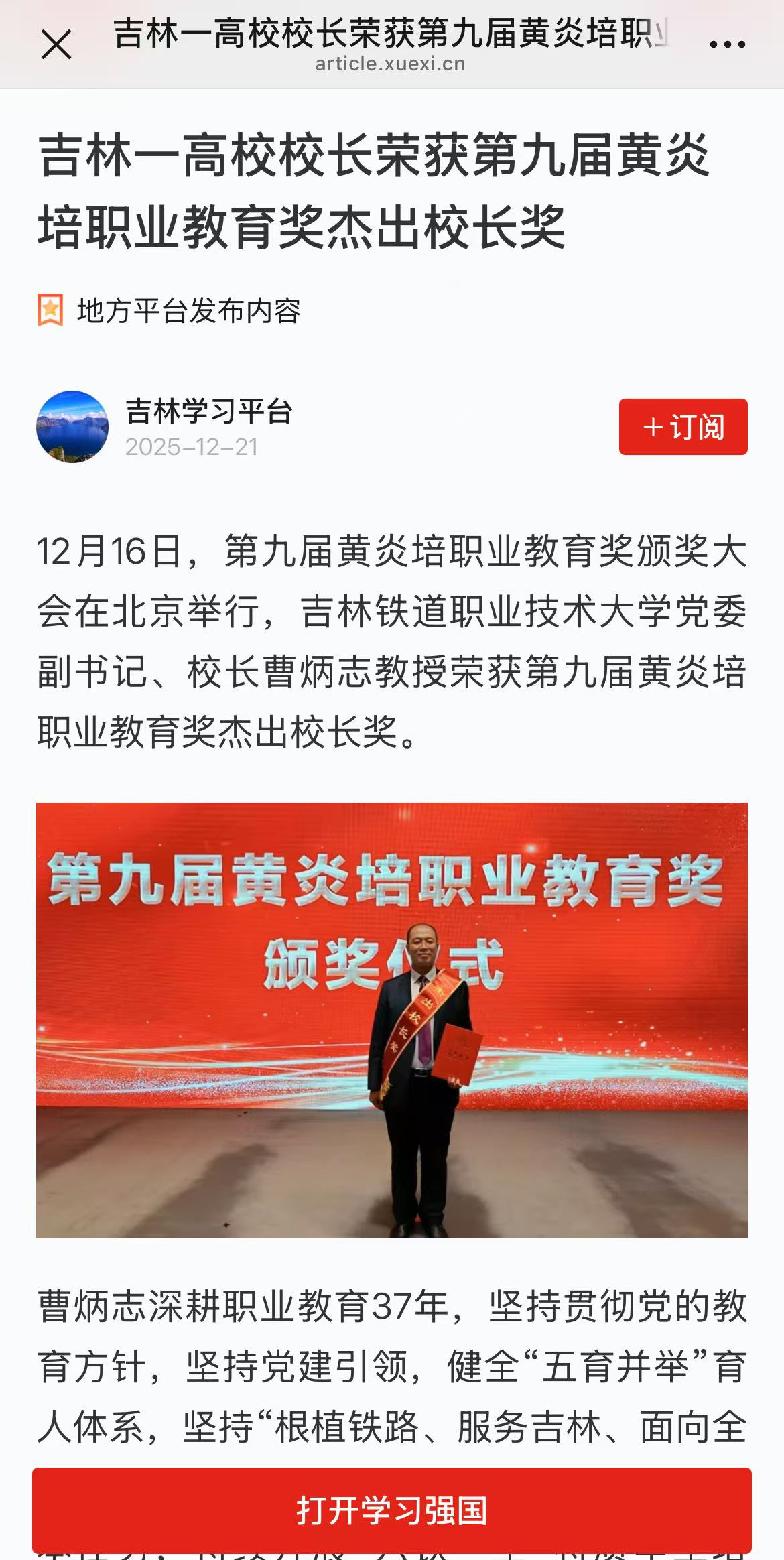This screenshot has width=784, height=1560.
Task: Open the three-dot more options menu
Action: pyautogui.click(x=727, y=45)
